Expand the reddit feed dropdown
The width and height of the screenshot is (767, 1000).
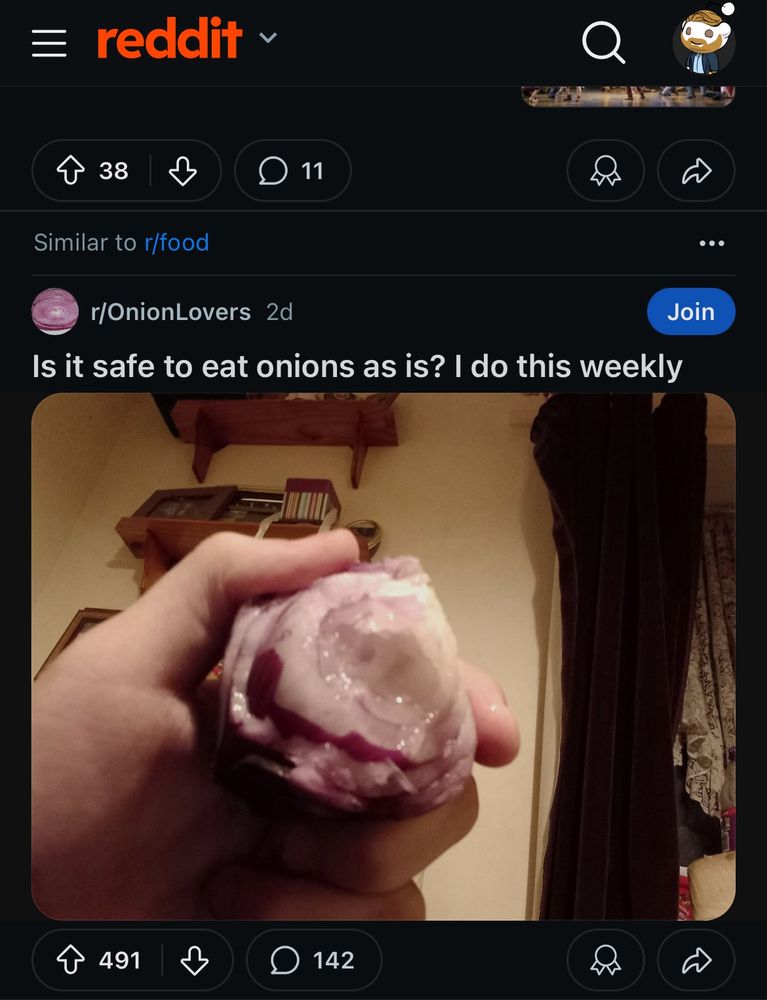click(267, 40)
